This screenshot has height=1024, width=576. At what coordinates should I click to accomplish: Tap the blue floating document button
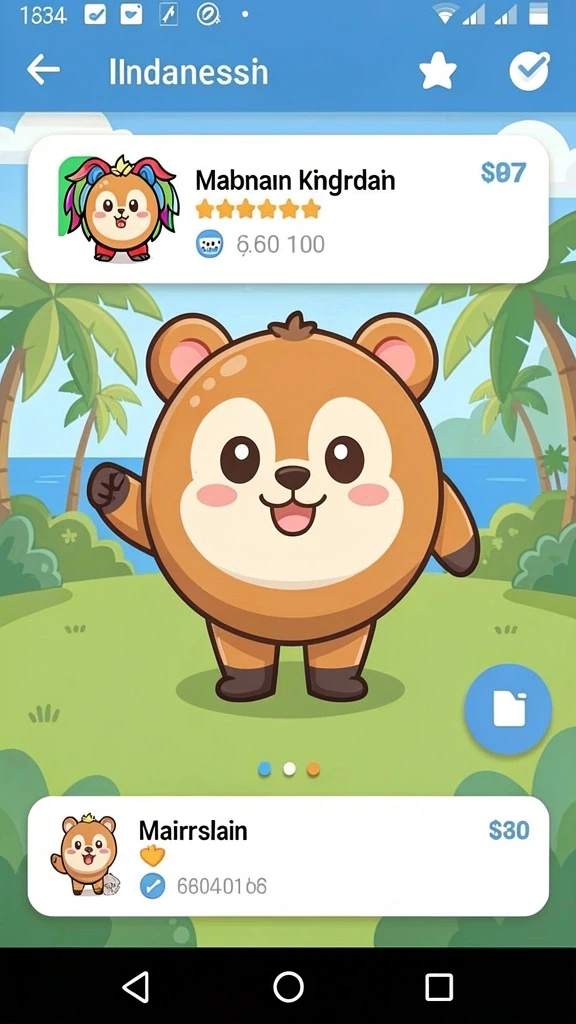coord(508,709)
